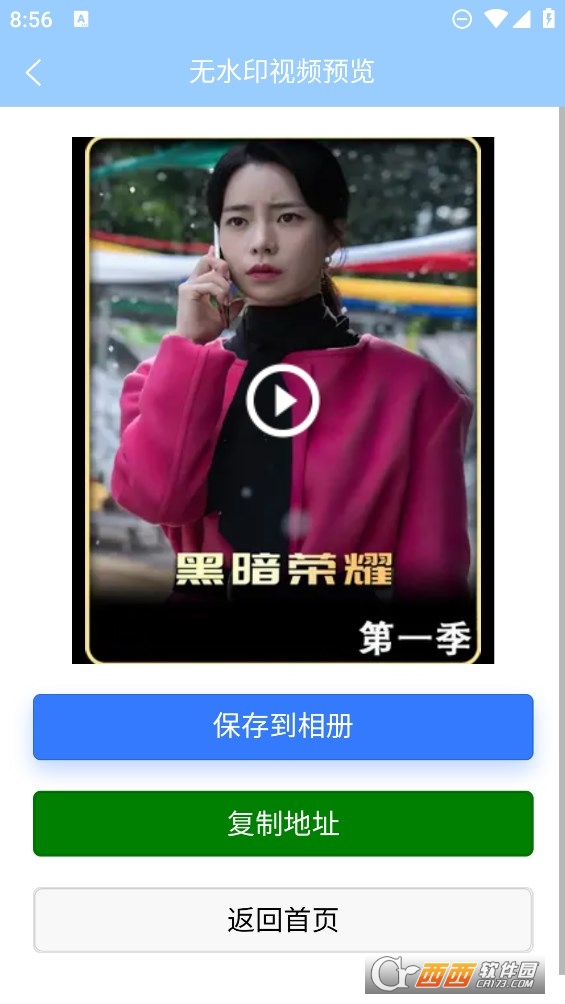Play the video preview
565x1004 pixels.
coord(282,400)
